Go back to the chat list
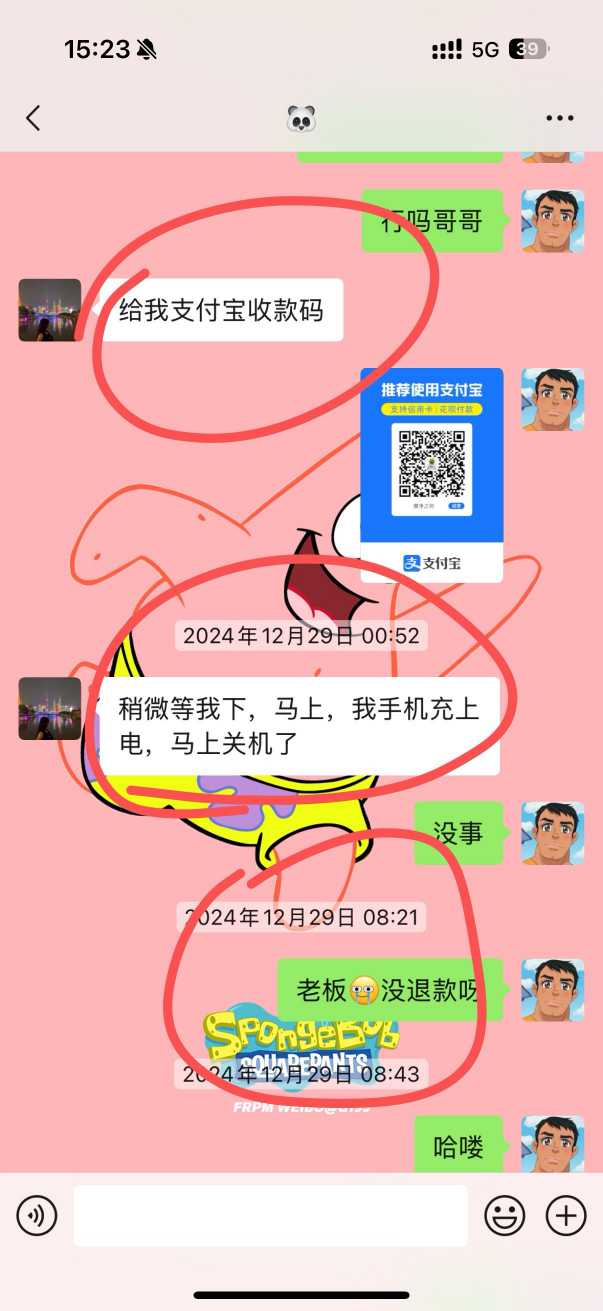 pos(33,119)
